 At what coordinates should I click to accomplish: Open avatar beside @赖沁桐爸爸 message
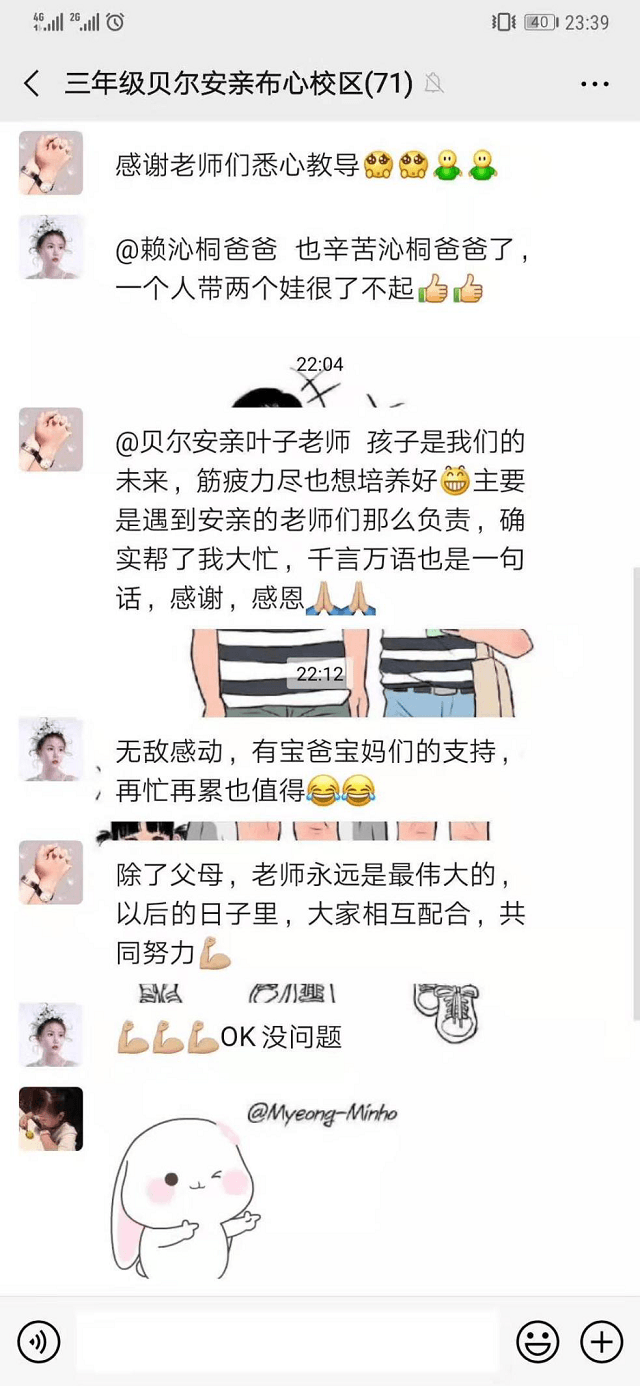pos(51,247)
